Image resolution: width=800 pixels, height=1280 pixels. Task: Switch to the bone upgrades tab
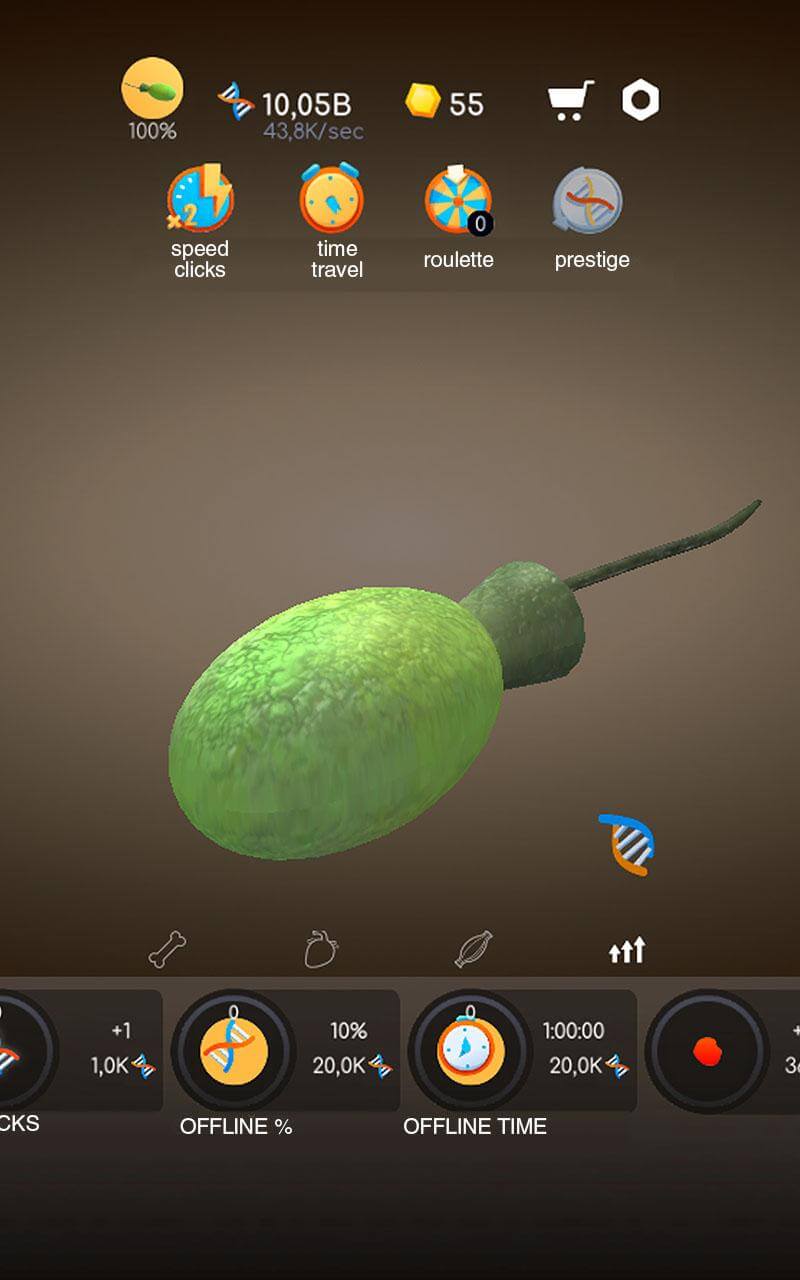point(167,949)
